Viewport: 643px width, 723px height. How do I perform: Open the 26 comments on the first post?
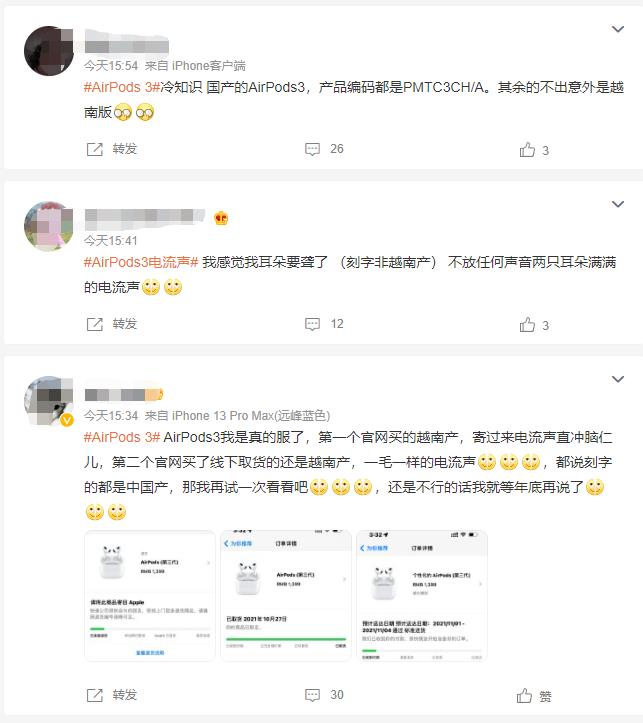(324, 149)
